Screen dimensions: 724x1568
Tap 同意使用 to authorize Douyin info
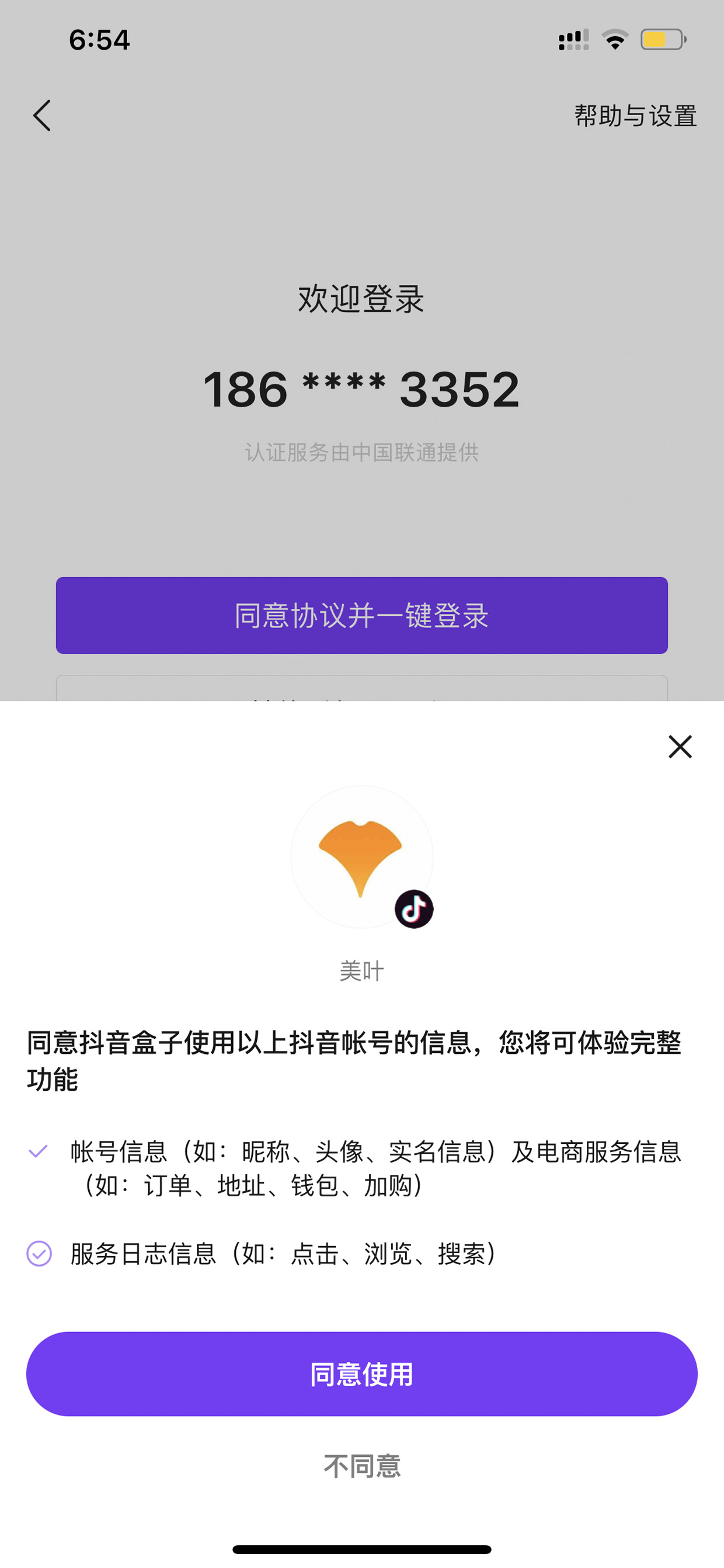[362, 1374]
